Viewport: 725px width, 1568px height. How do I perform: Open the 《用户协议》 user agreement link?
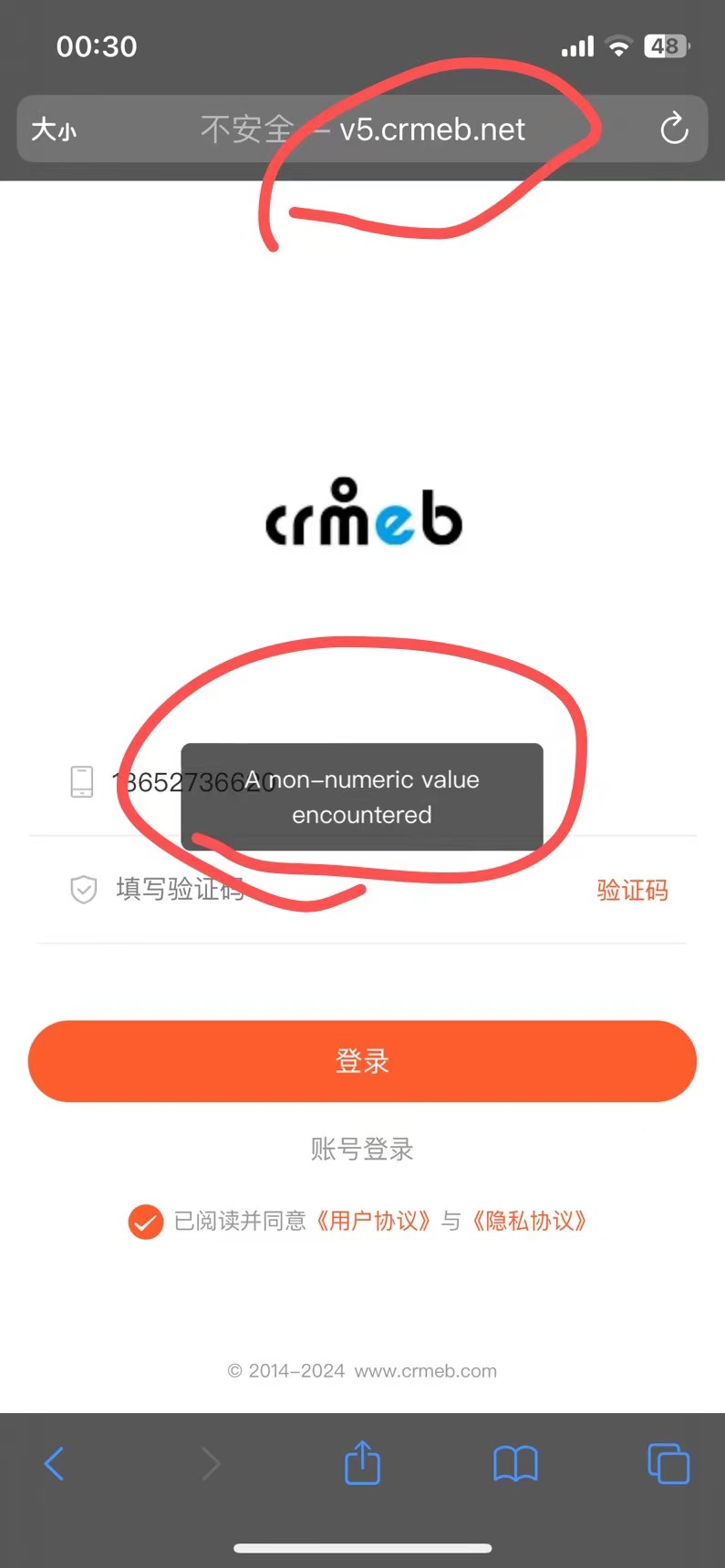[373, 1221]
